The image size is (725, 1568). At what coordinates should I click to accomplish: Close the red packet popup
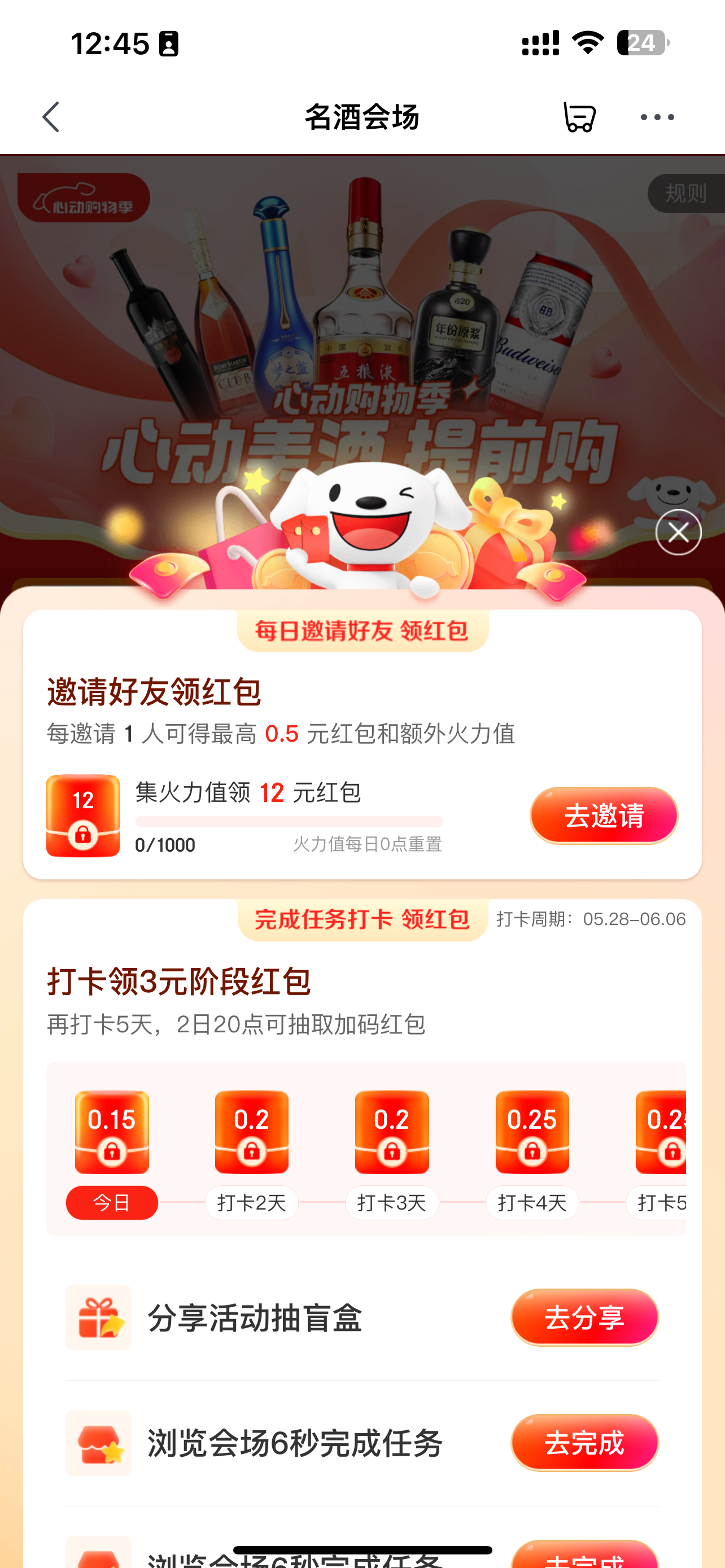(x=678, y=533)
